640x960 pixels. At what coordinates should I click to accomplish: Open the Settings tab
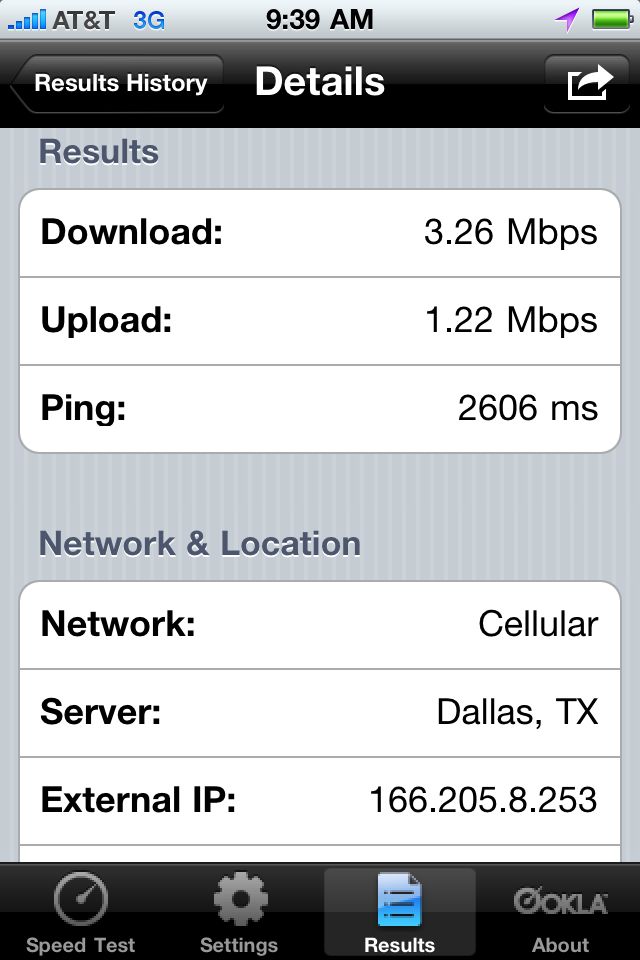point(239,912)
